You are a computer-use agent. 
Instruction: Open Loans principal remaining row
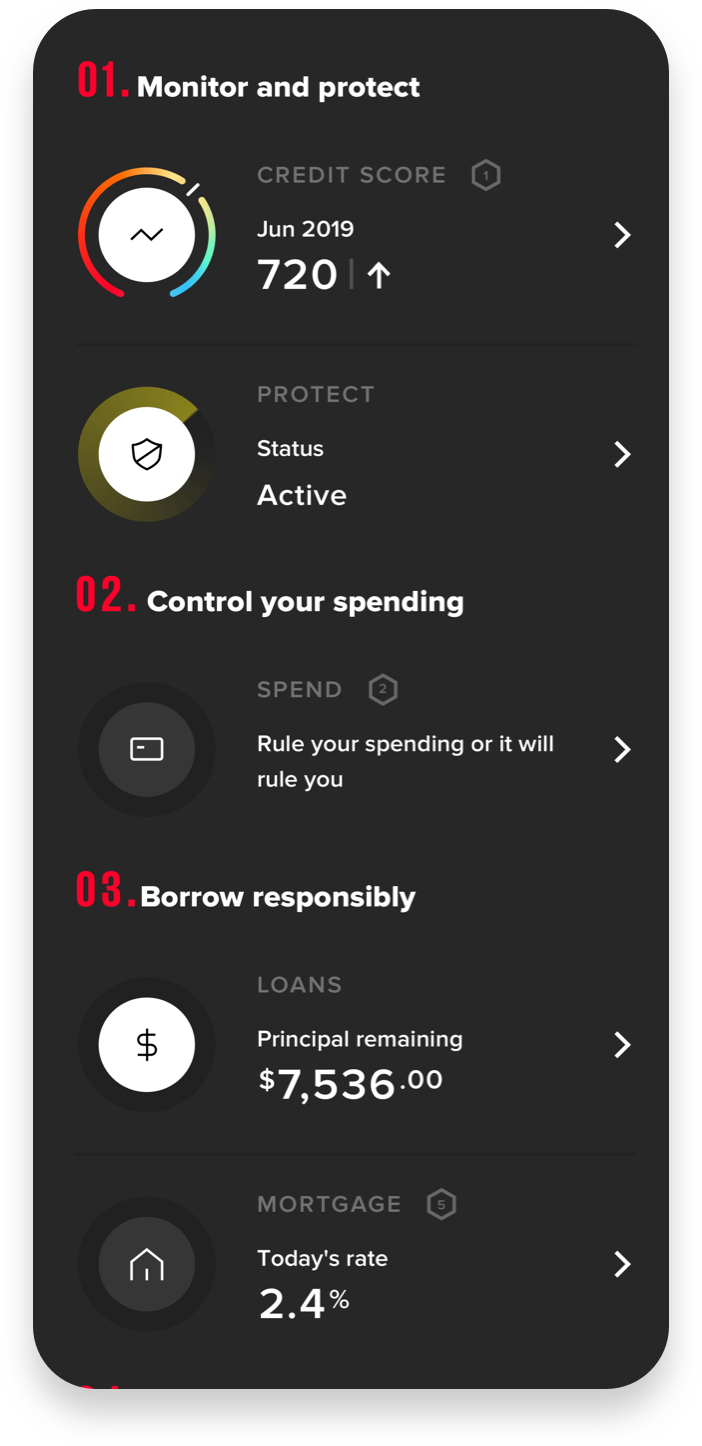[622, 1045]
